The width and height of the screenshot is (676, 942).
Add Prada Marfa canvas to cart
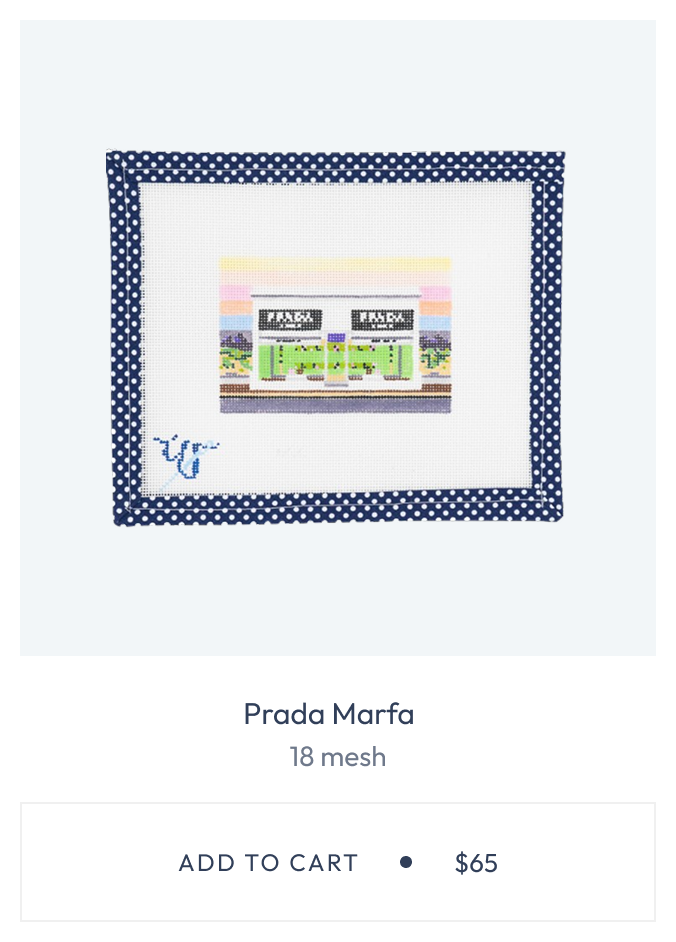coord(337,862)
